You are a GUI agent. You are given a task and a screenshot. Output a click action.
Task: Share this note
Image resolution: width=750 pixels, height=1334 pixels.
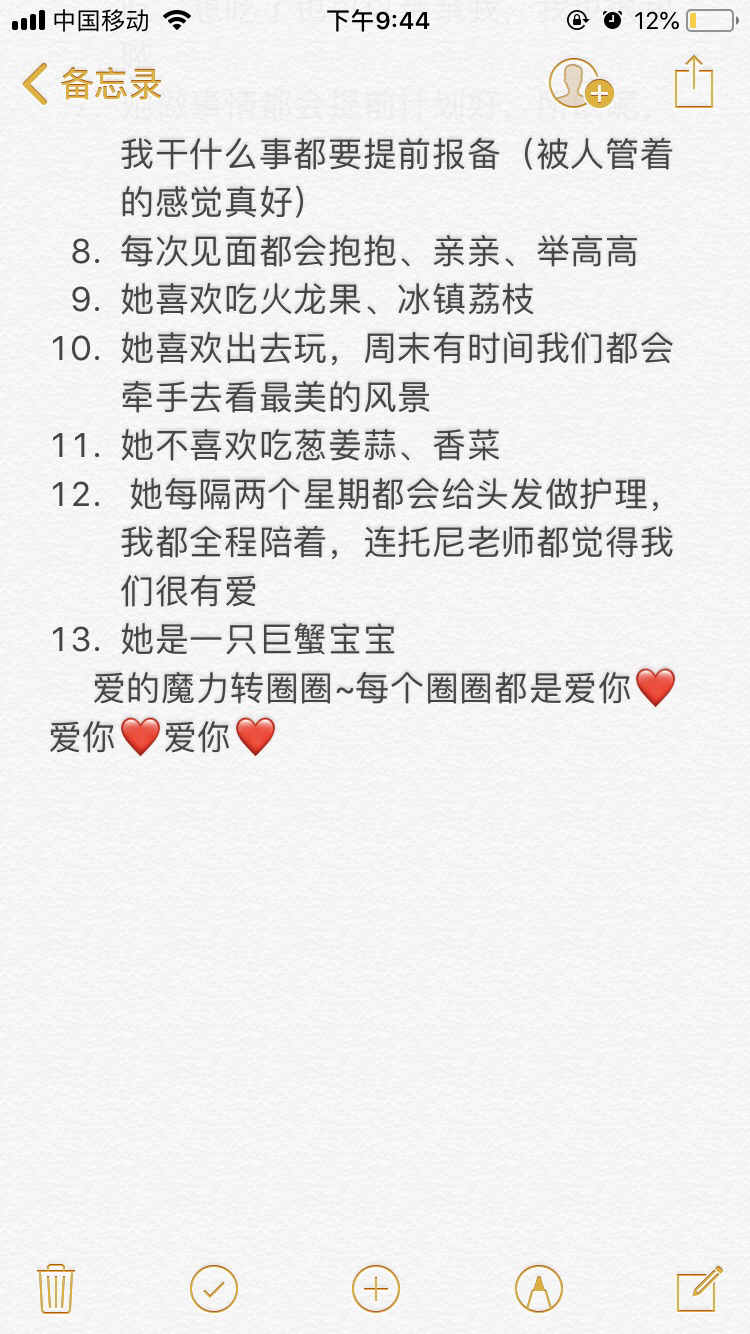(x=693, y=82)
